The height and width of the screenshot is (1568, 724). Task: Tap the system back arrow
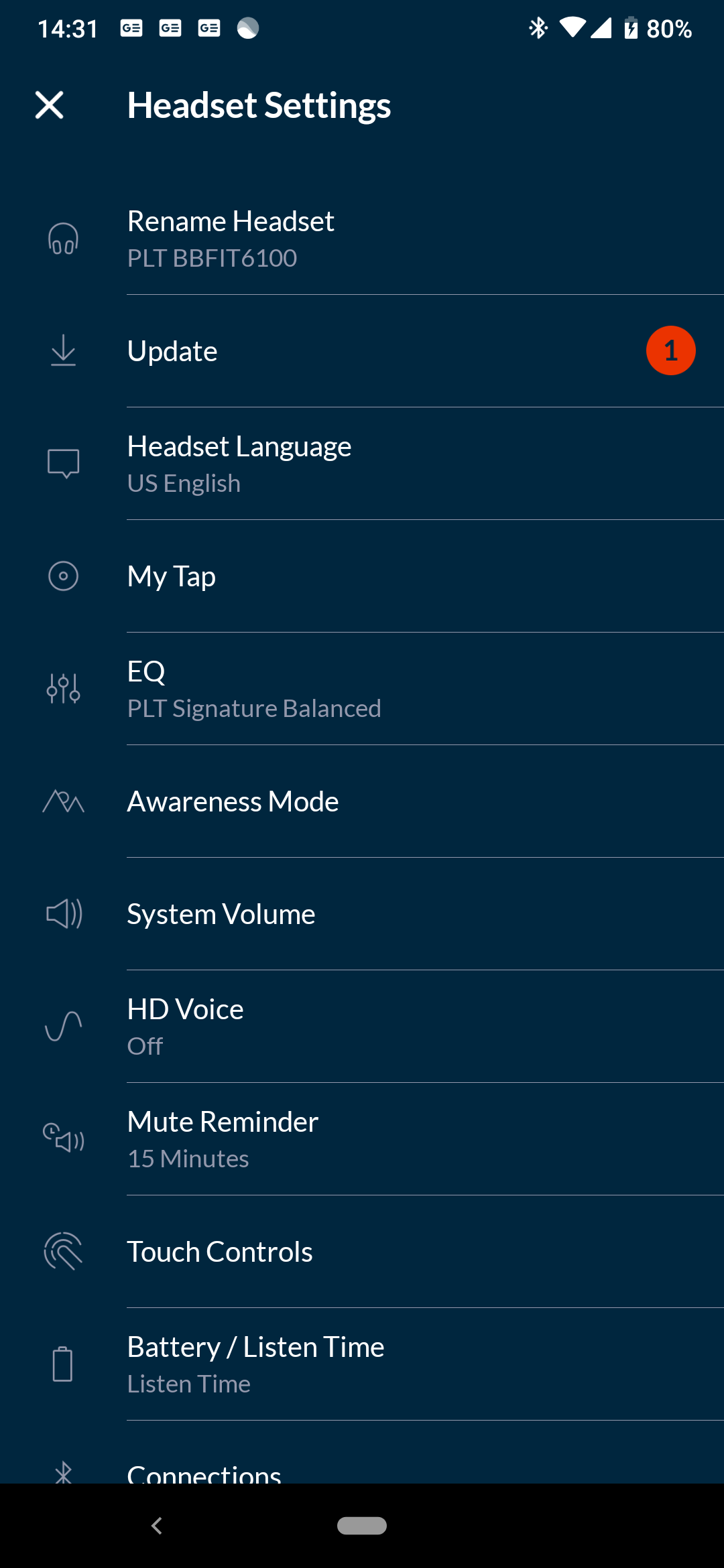(157, 1526)
